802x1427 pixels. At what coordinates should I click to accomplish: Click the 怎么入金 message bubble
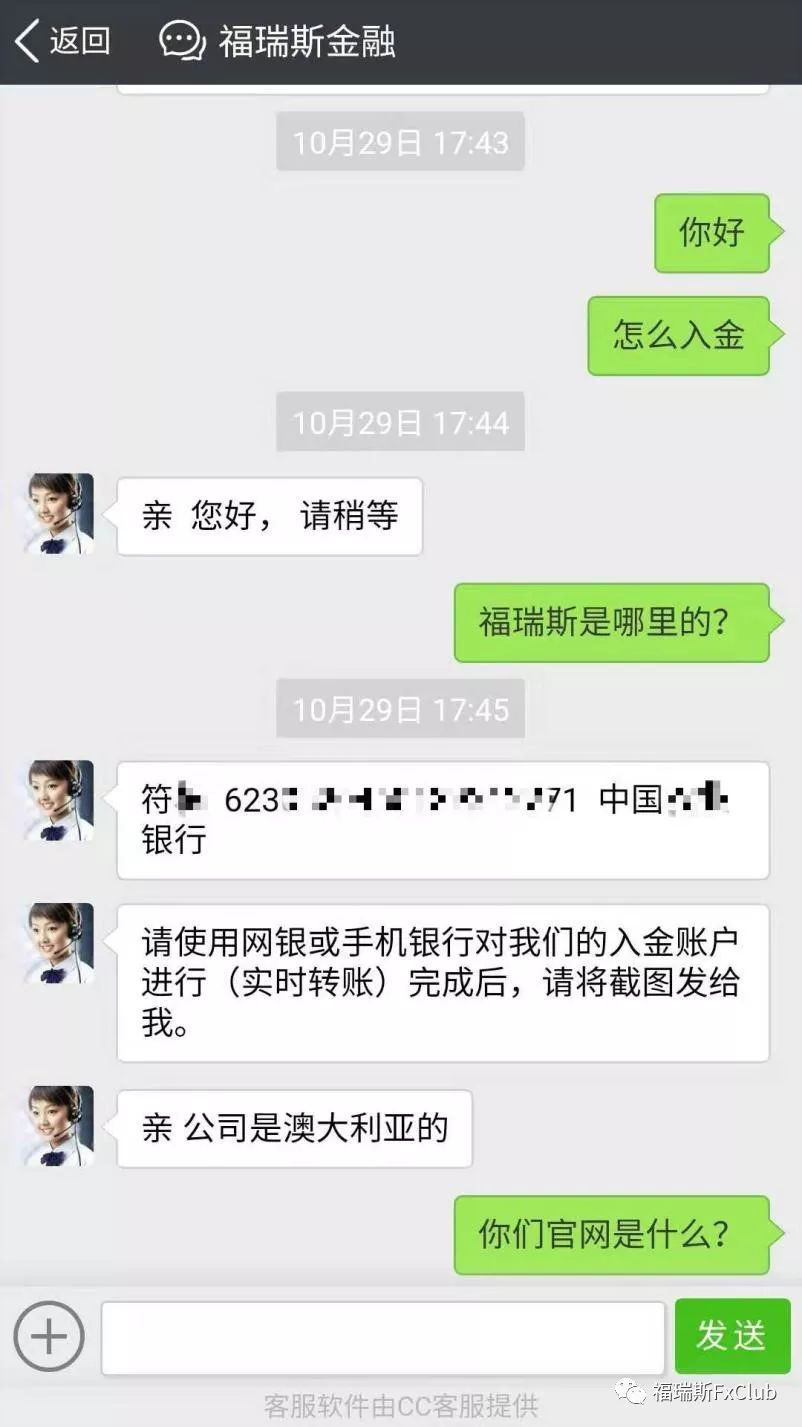(x=678, y=336)
